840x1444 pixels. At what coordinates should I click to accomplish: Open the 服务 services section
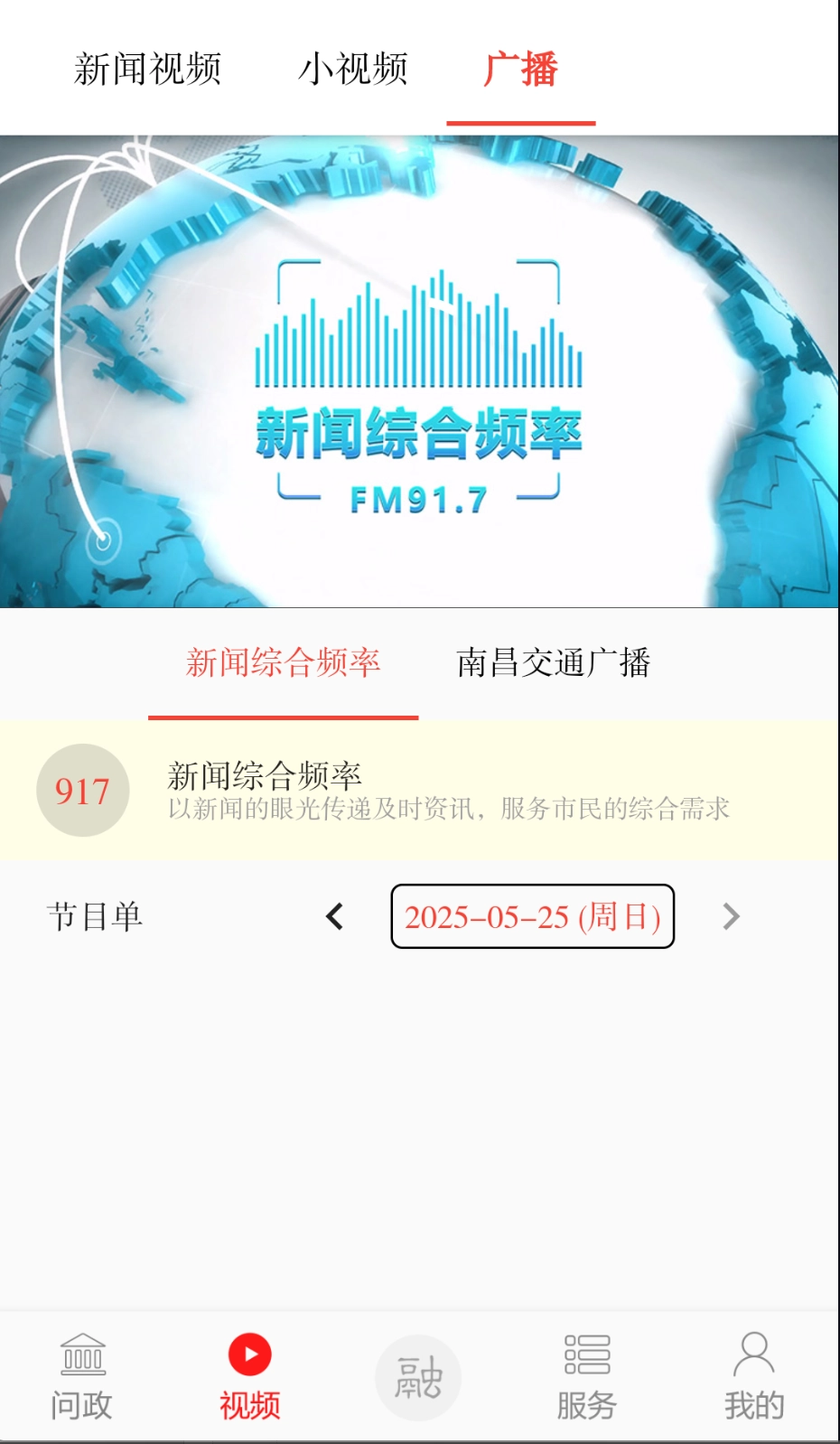click(x=587, y=1374)
